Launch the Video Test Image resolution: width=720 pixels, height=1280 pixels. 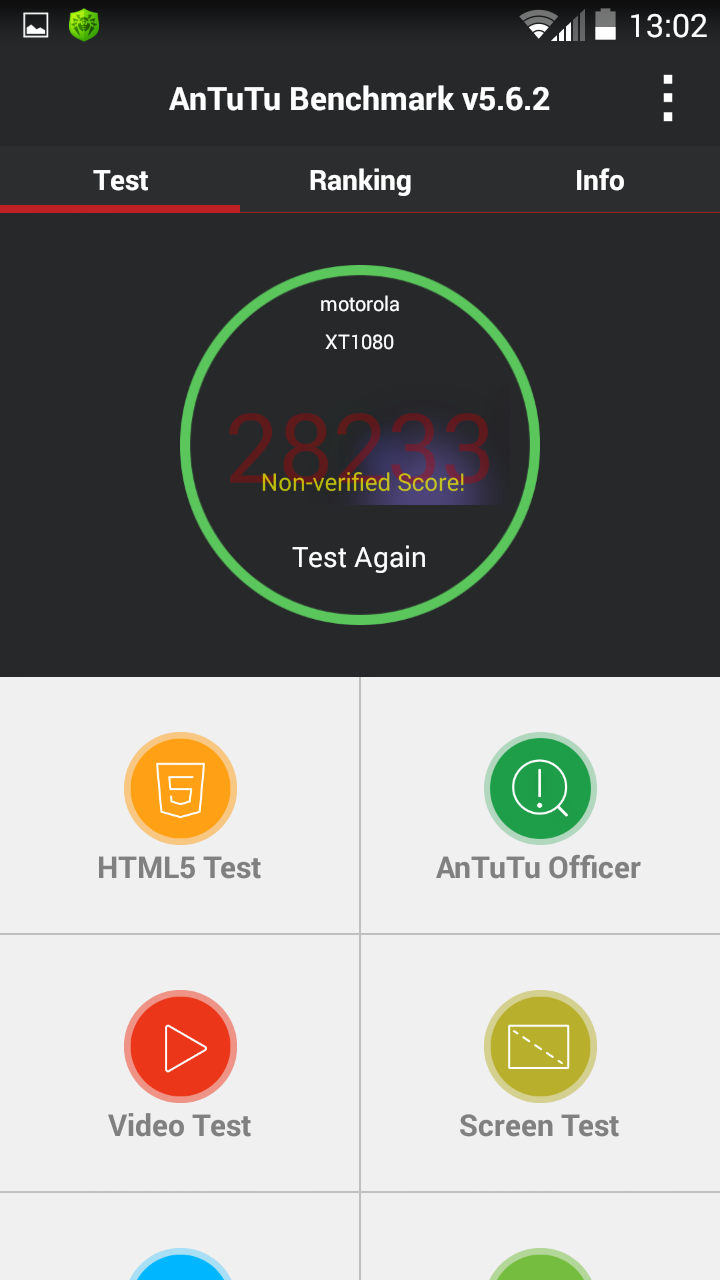pos(180,1064)
